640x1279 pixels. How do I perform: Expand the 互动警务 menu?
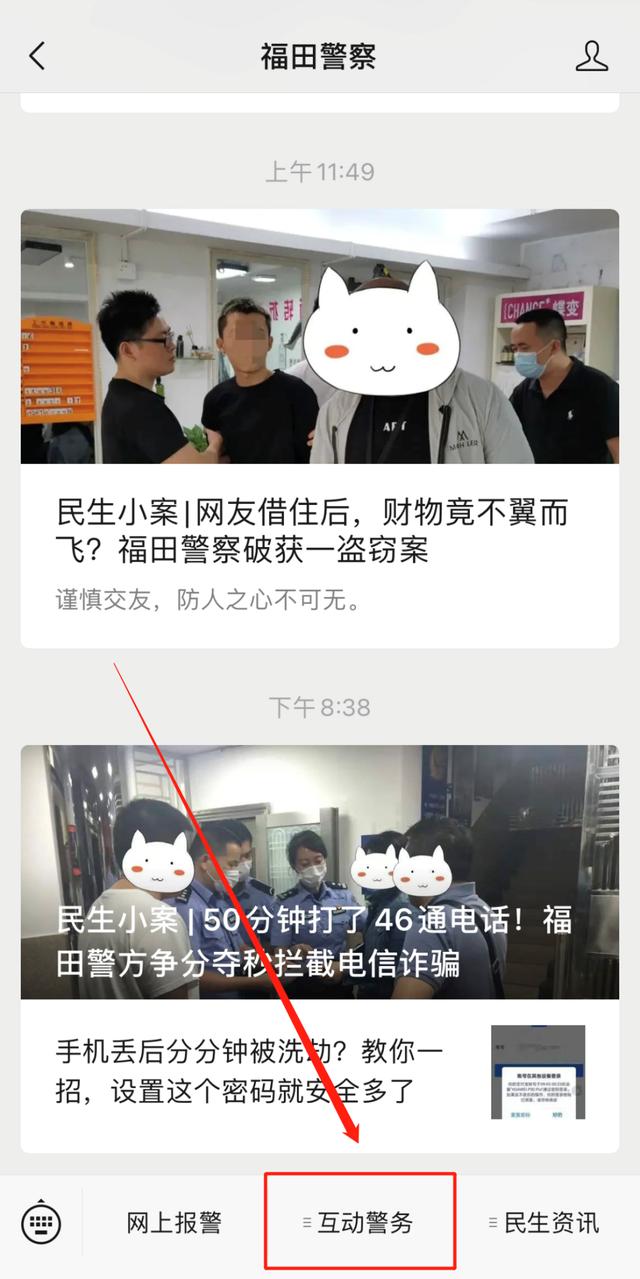(x=360, y=1222)
